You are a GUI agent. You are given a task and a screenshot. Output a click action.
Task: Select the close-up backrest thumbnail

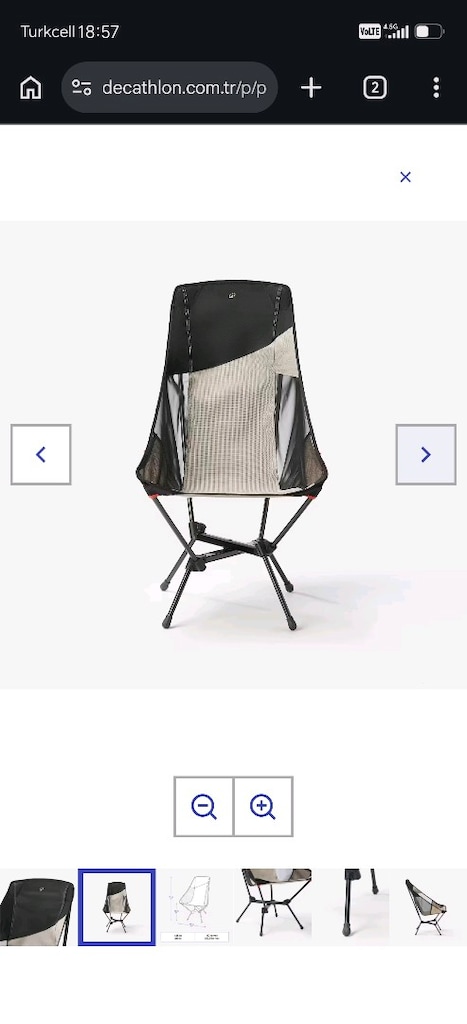click(x=37, y=907)
